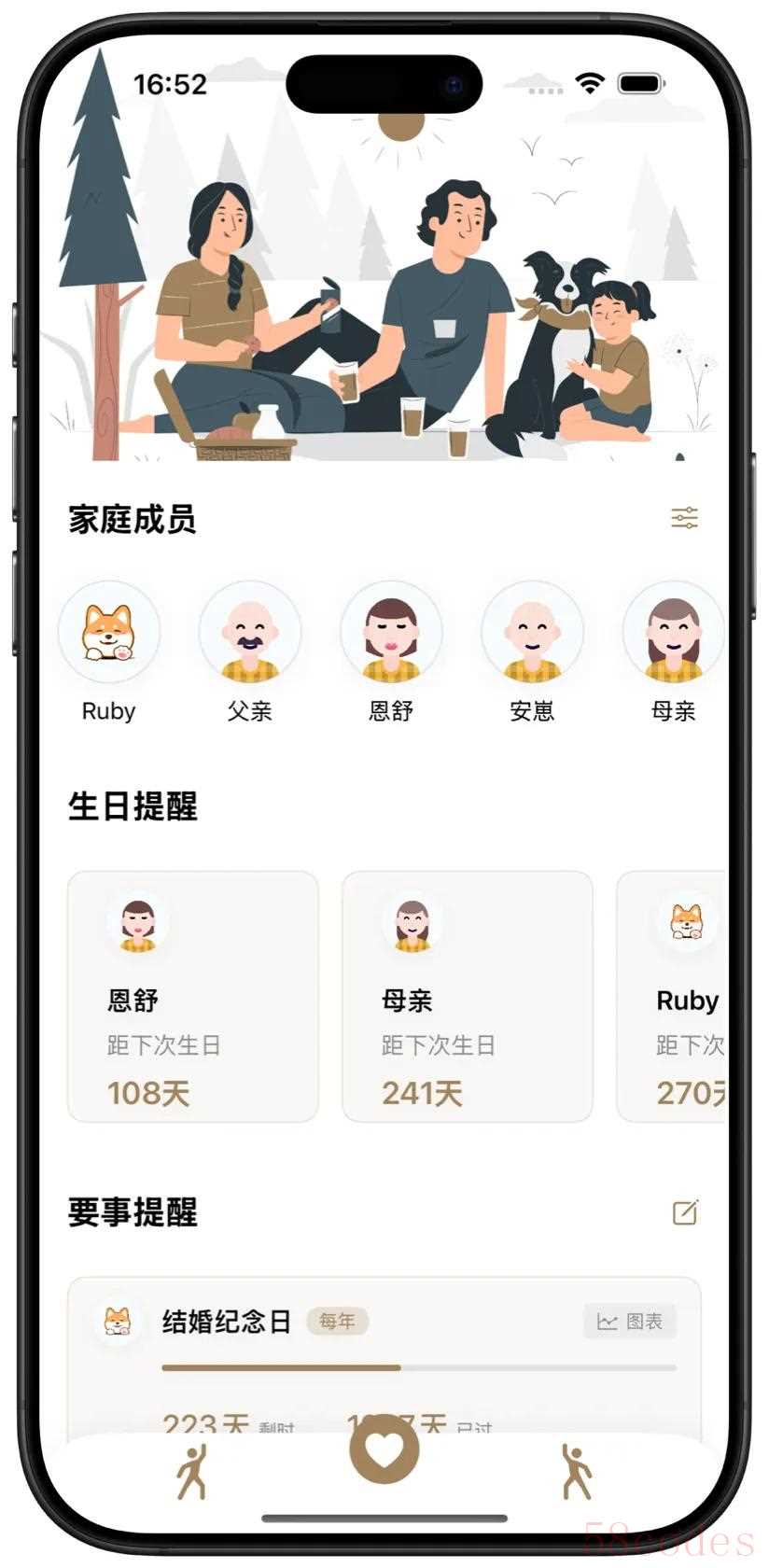Select the 安崽 family member avatar
This screenshot has width=769, height=1568.
point(532,632)
